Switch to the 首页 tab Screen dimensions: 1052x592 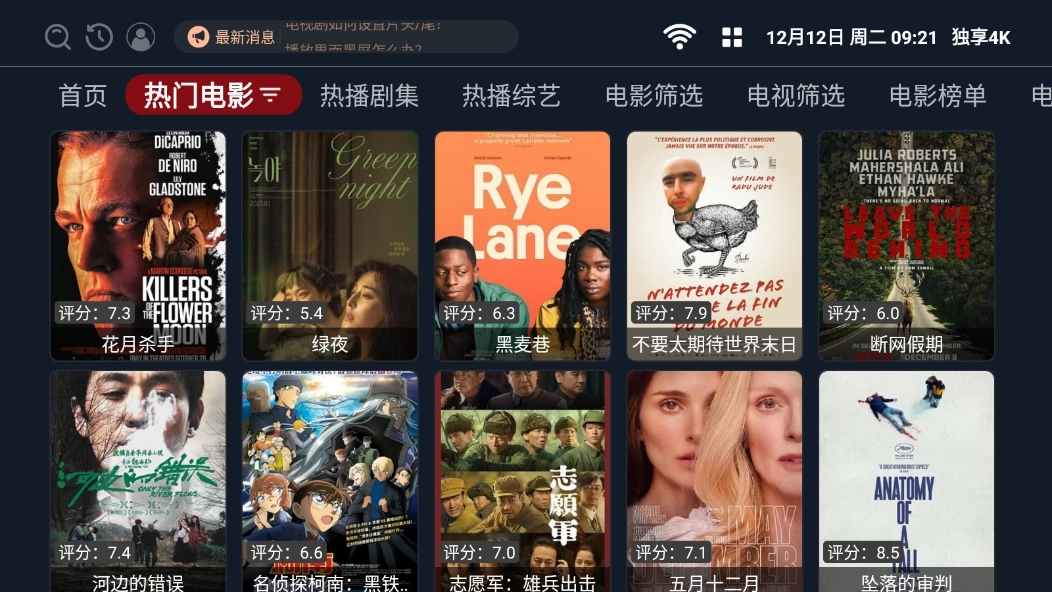[83, 96]
